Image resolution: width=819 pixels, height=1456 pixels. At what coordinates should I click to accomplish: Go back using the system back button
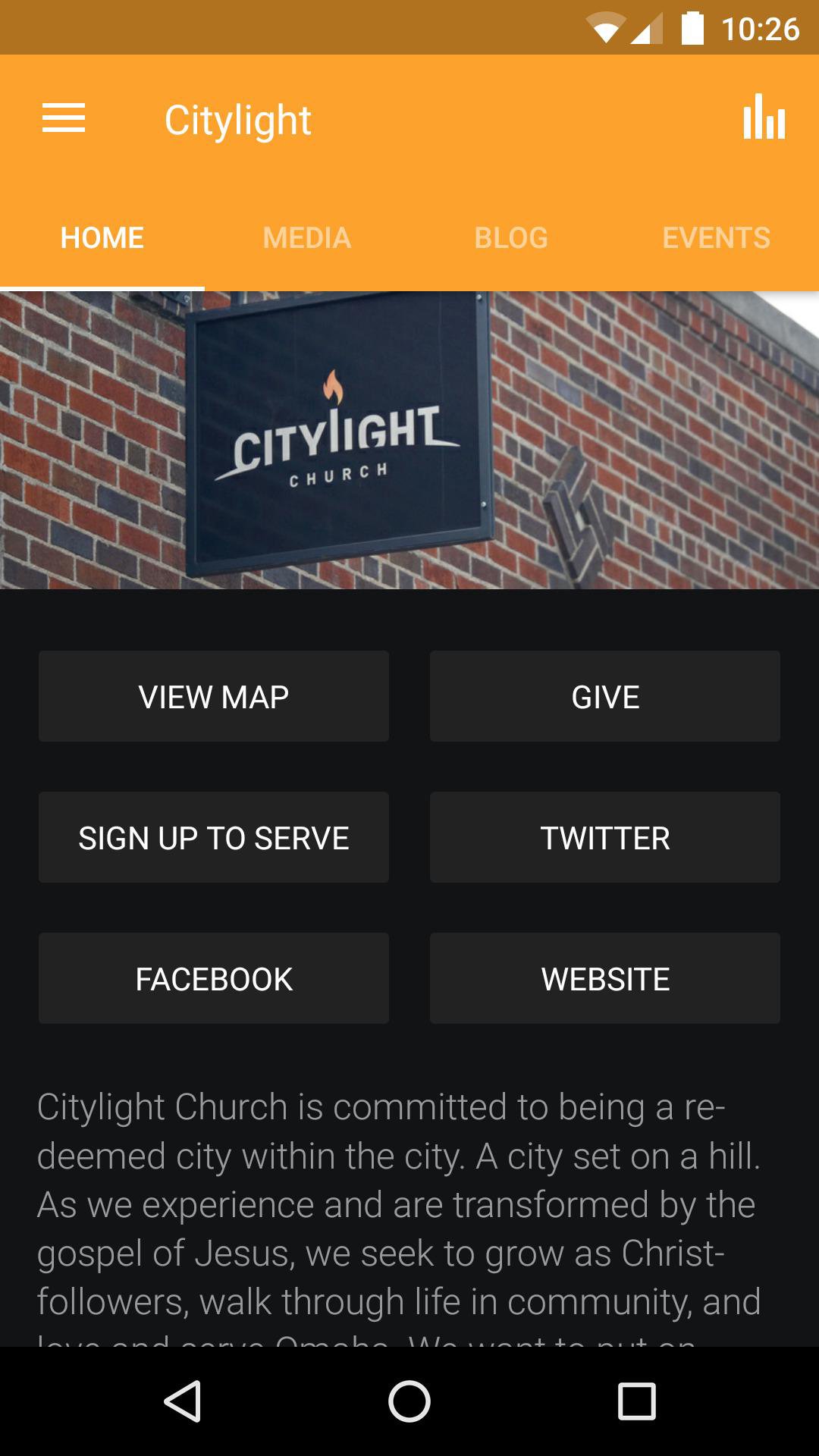coord(183,1401)
